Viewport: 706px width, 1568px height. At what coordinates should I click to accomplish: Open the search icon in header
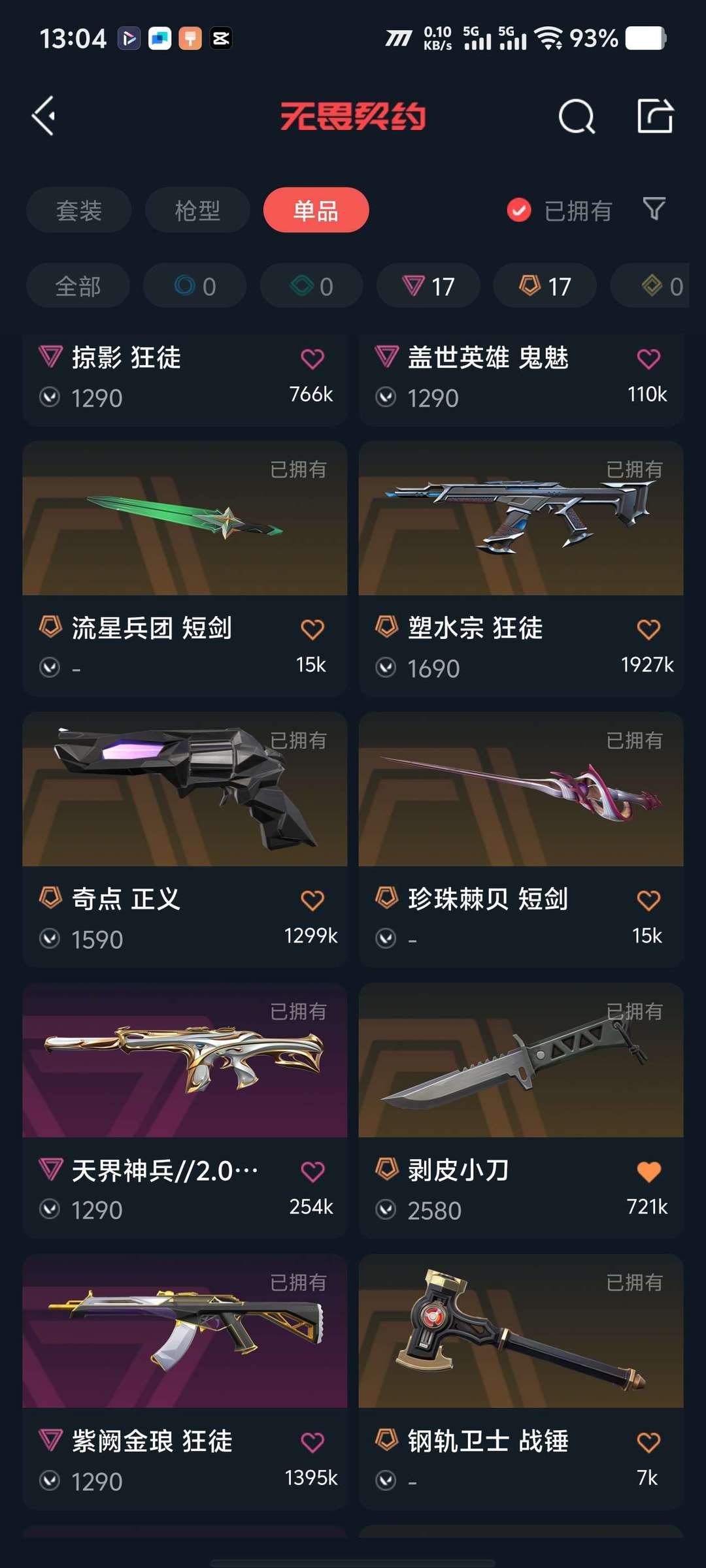[577, 117]
